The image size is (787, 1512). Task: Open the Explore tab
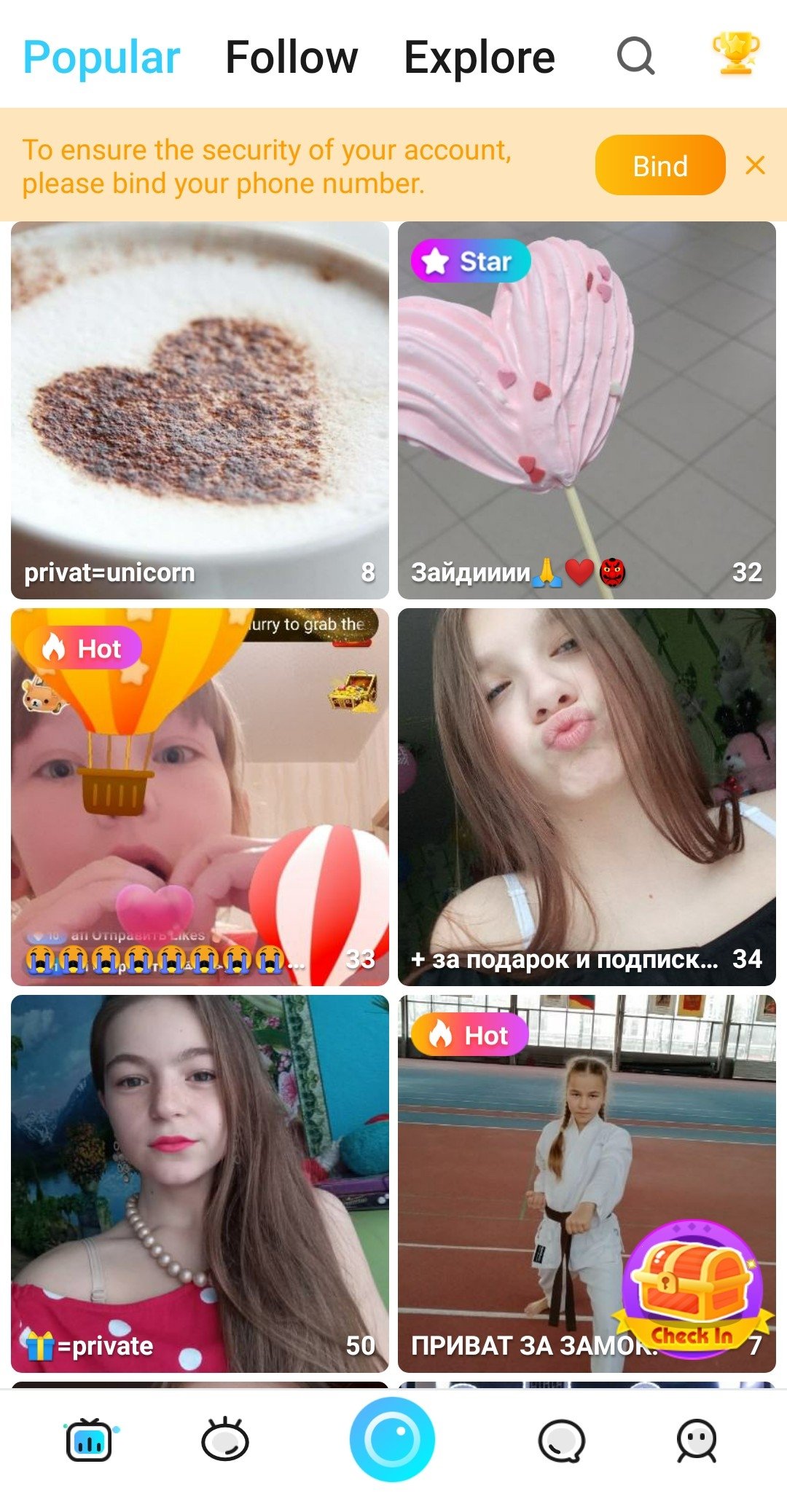[x=479, y=58]
